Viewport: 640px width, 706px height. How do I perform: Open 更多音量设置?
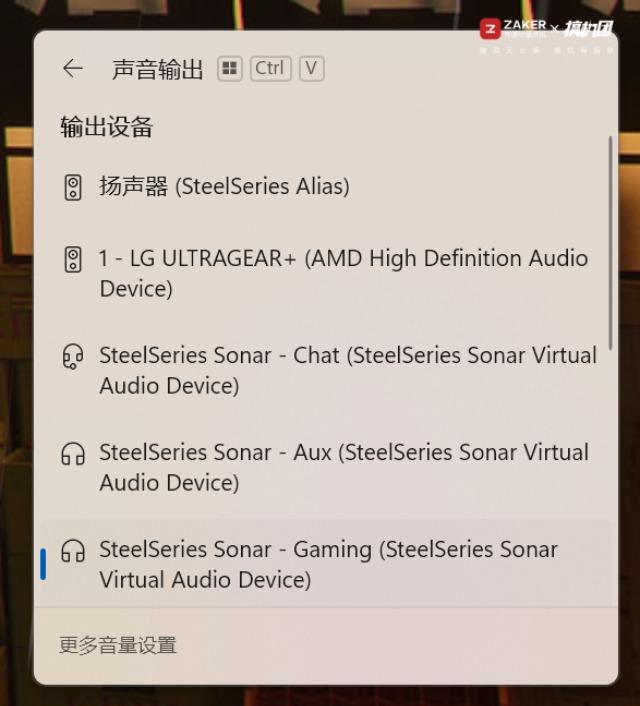coord(118,645)
